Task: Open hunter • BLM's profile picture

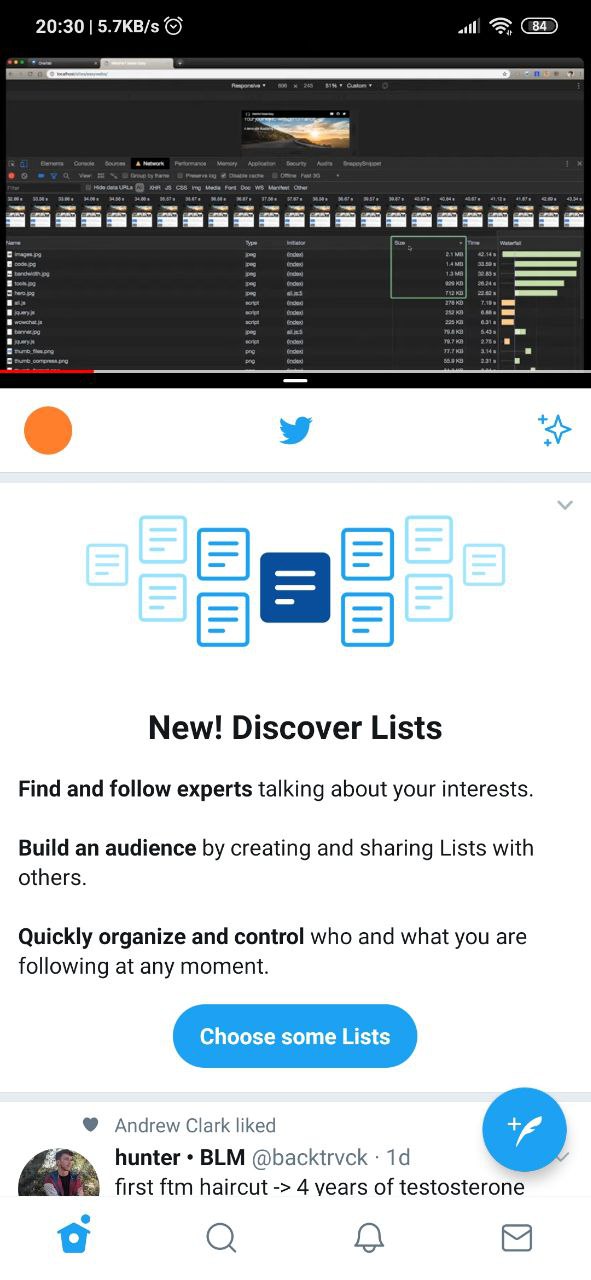Action: click(58, 1172)
